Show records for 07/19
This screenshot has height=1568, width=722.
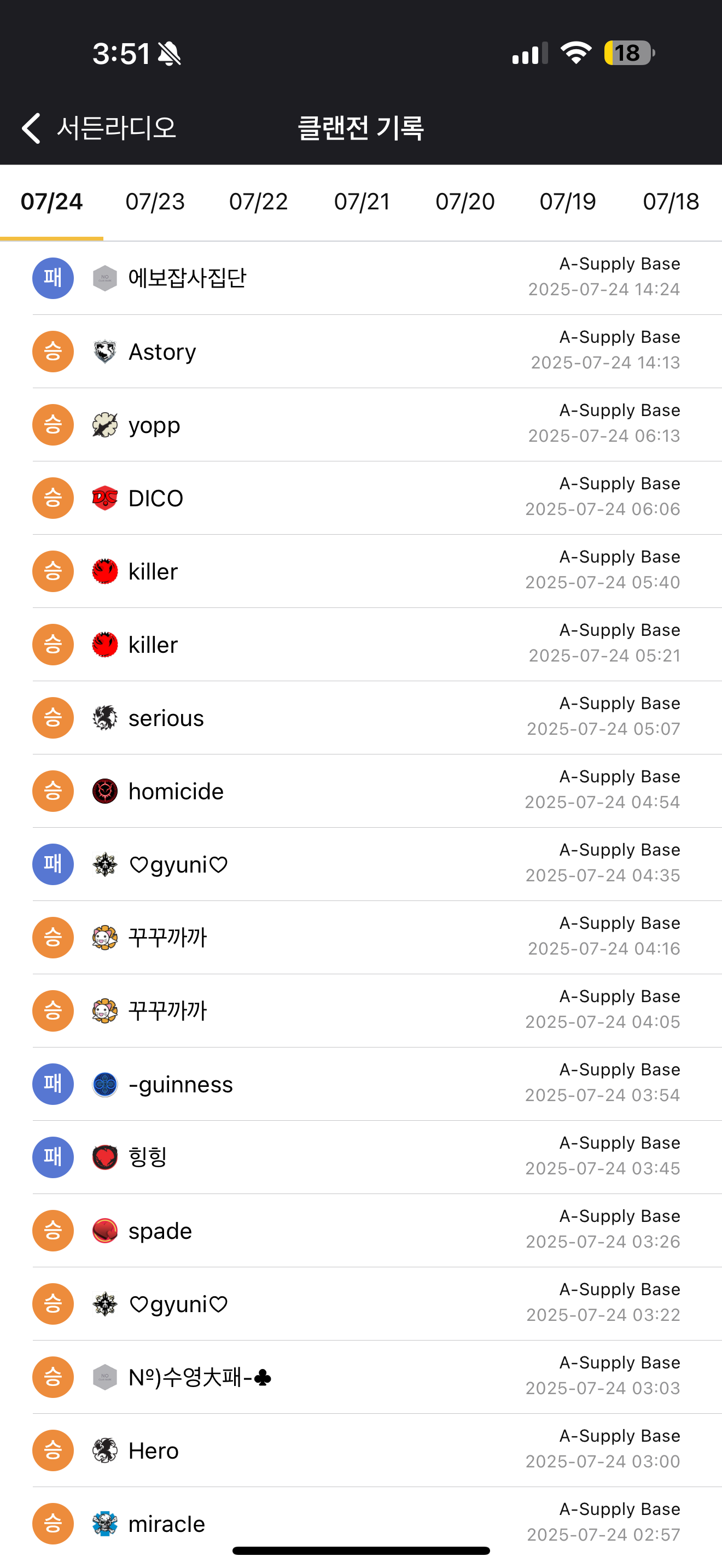point(567,202)
